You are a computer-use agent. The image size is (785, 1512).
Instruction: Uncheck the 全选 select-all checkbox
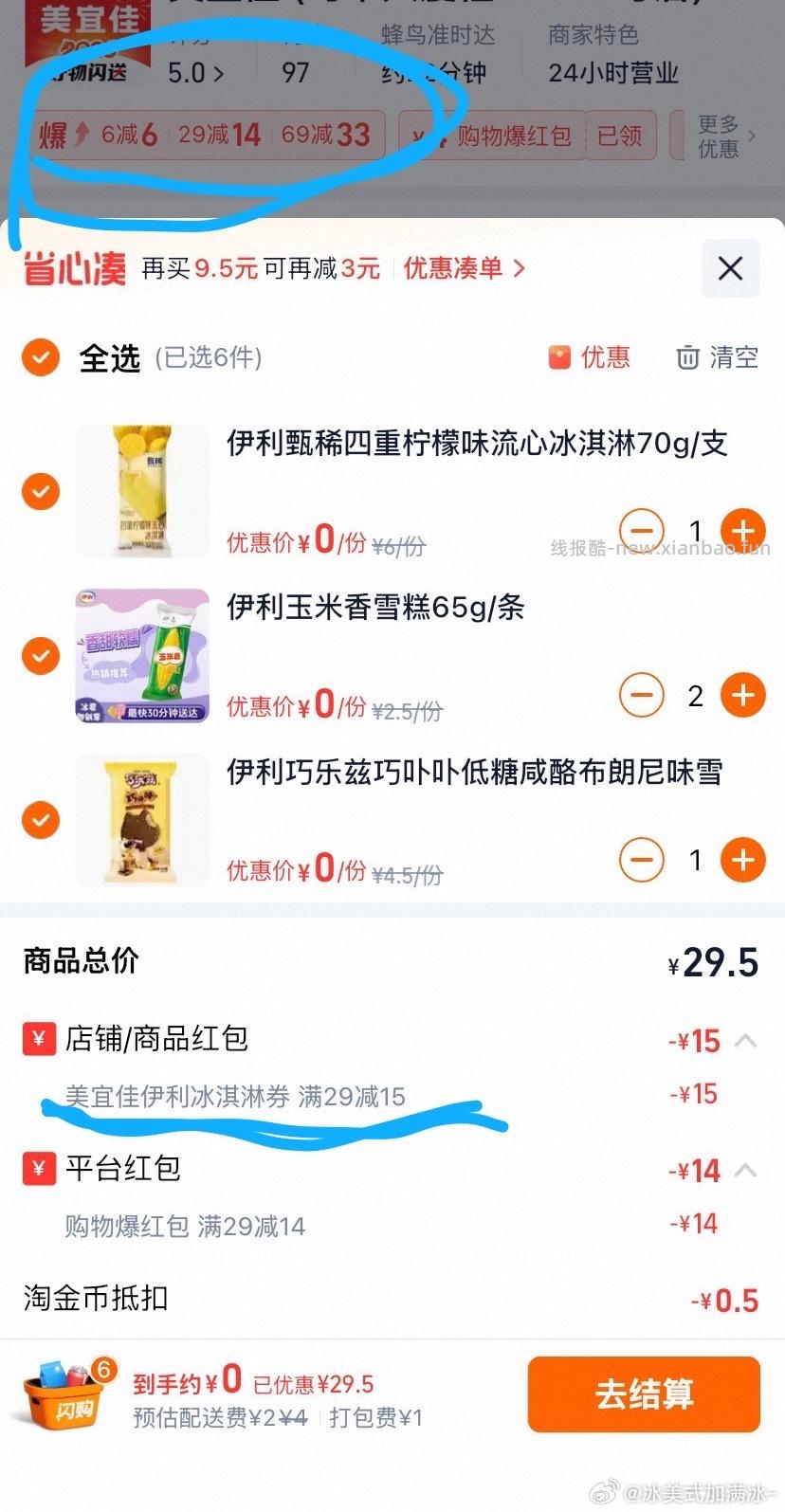tap(40, 357)
